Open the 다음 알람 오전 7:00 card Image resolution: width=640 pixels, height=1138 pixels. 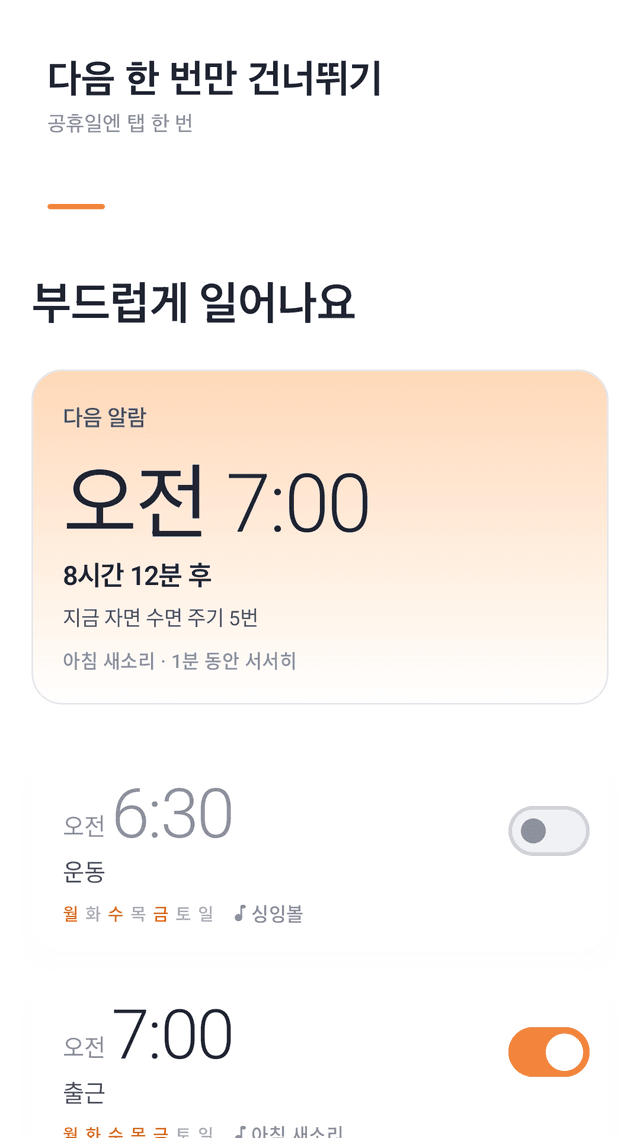tap(319, 536)
